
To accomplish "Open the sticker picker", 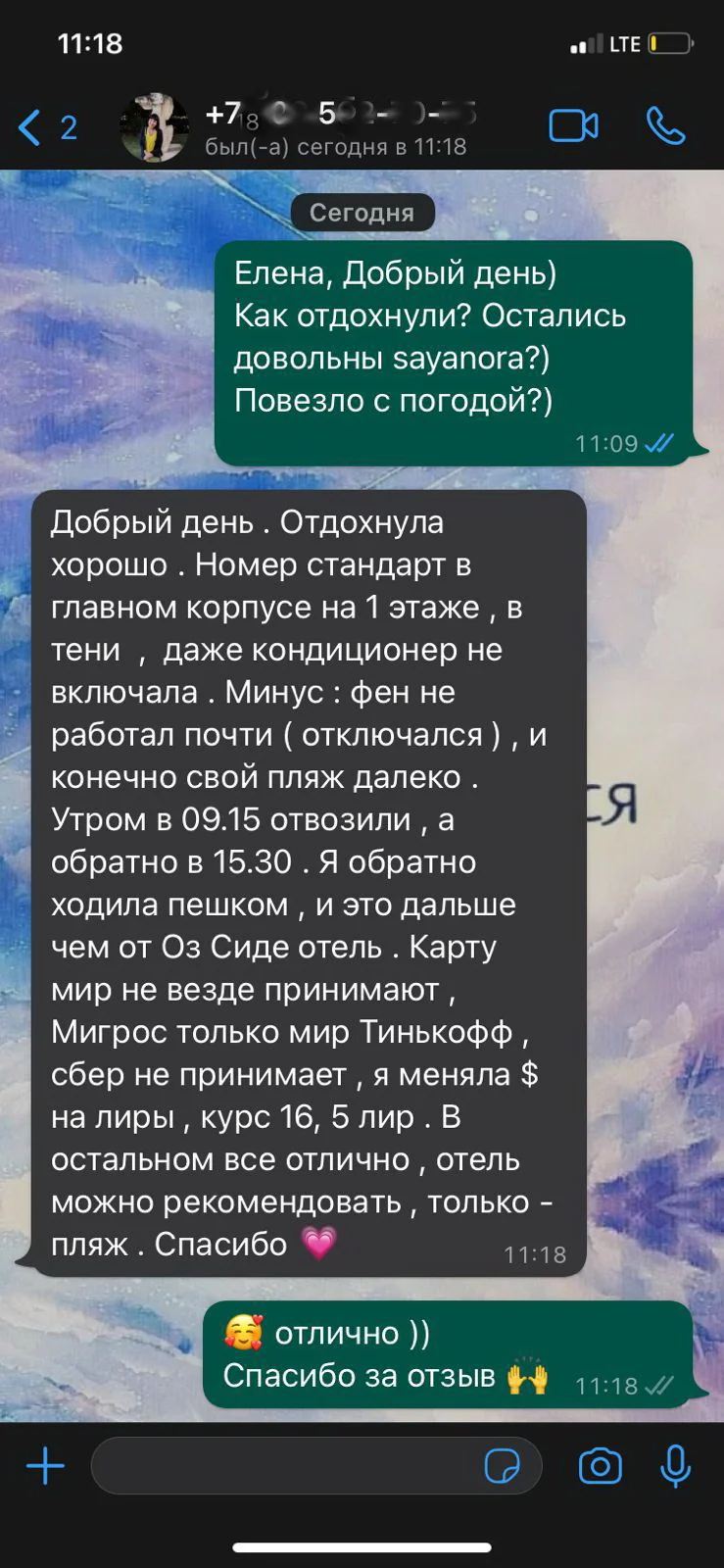I will [x=503, y=1466].
